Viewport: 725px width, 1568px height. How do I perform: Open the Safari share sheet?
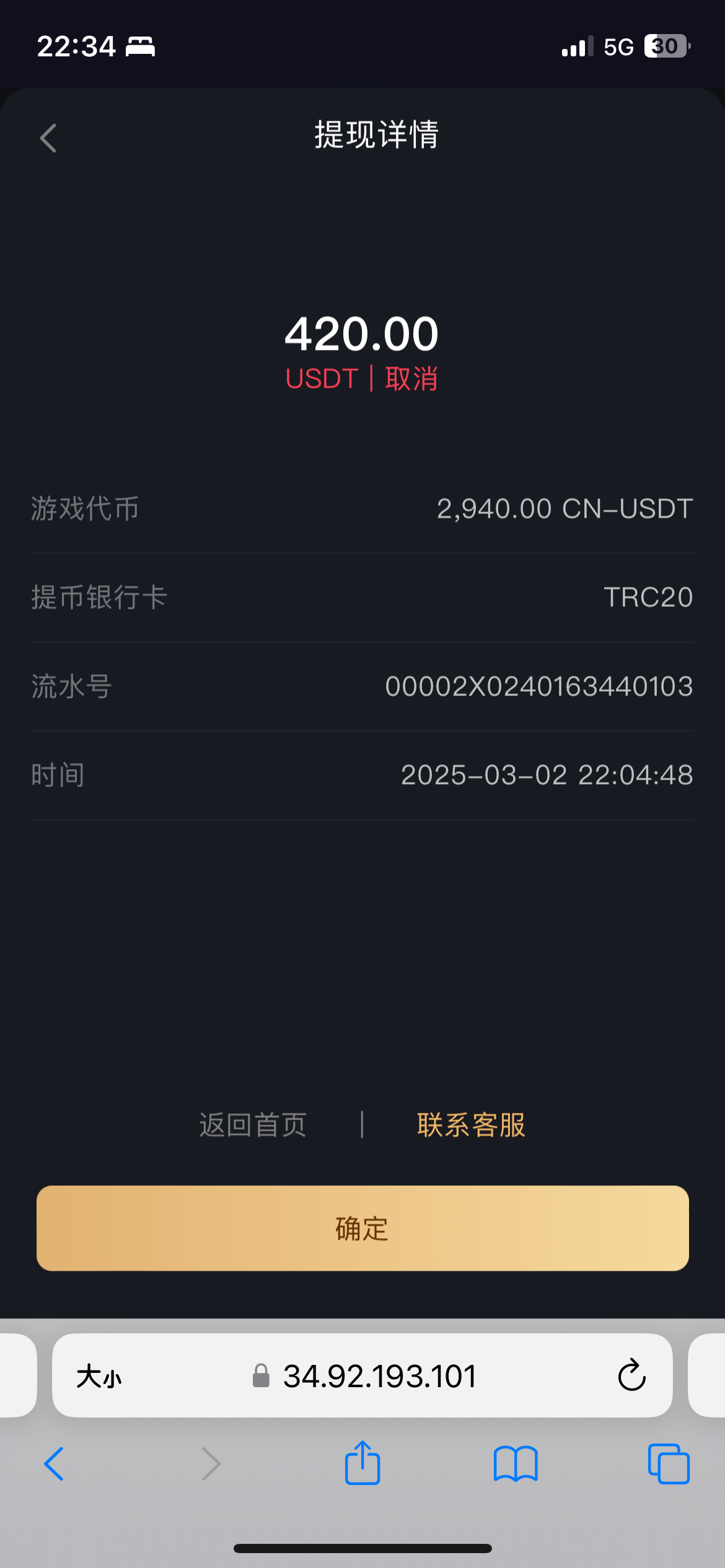(x=362, y=1463)
